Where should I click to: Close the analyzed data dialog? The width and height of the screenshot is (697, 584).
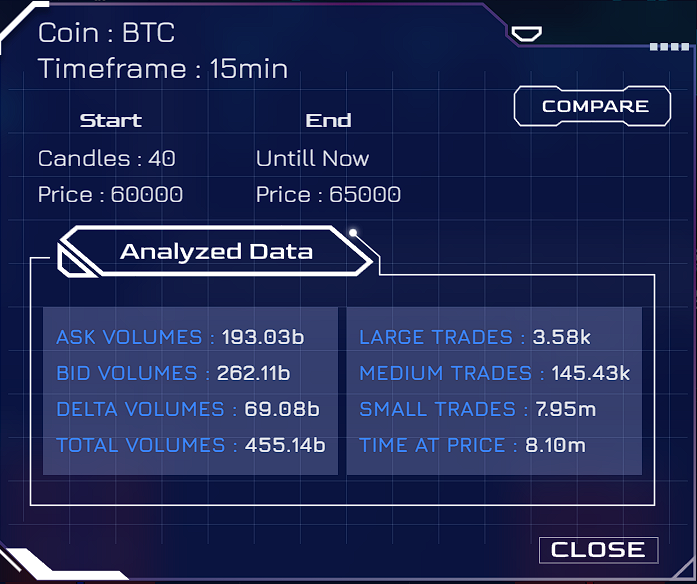[598, 549]
